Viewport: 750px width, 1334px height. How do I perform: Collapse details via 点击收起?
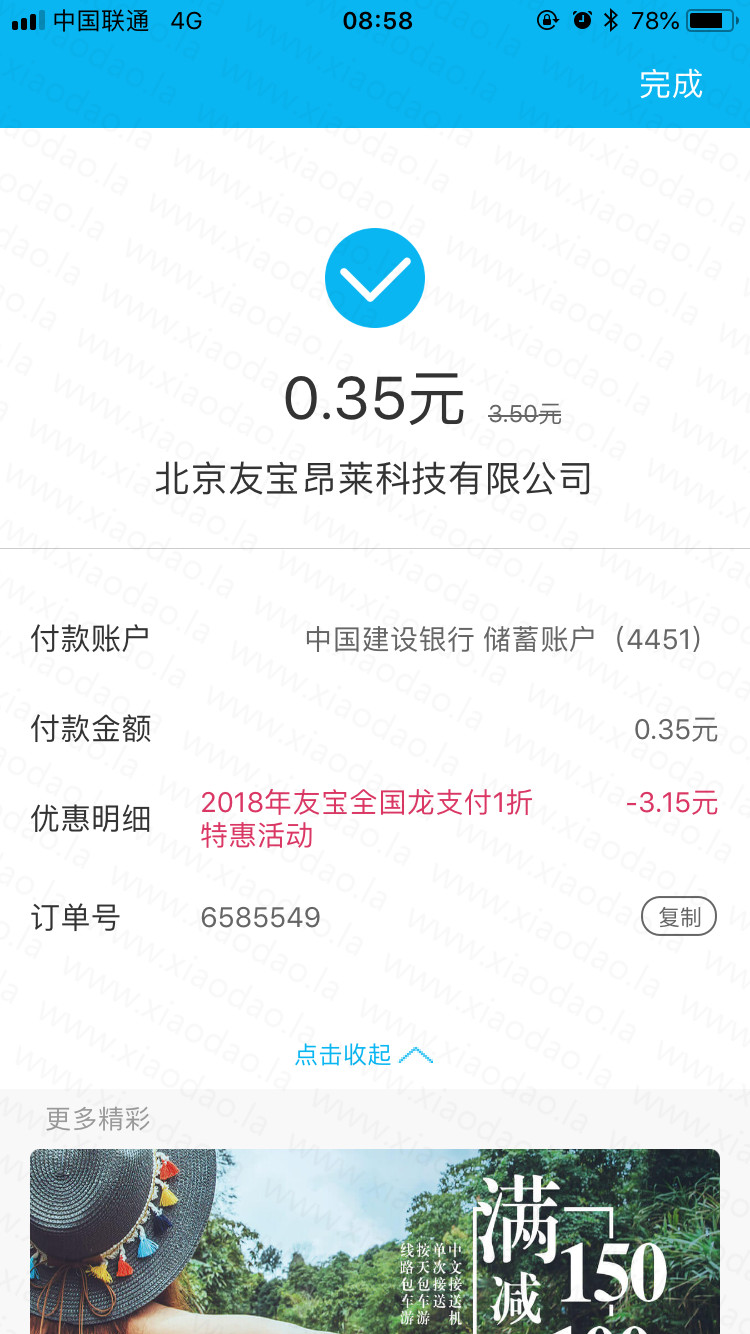tap(364, 1055)
